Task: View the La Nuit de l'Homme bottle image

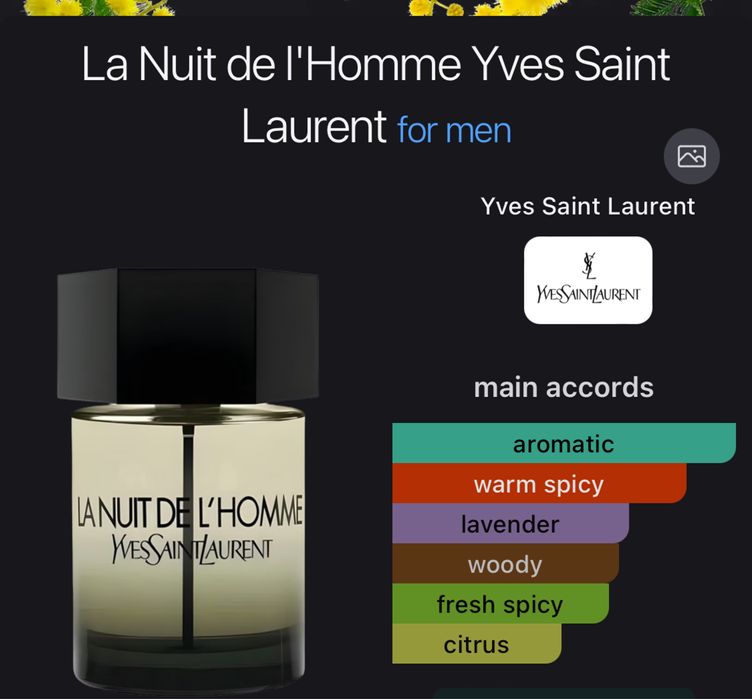Action: 188,480
